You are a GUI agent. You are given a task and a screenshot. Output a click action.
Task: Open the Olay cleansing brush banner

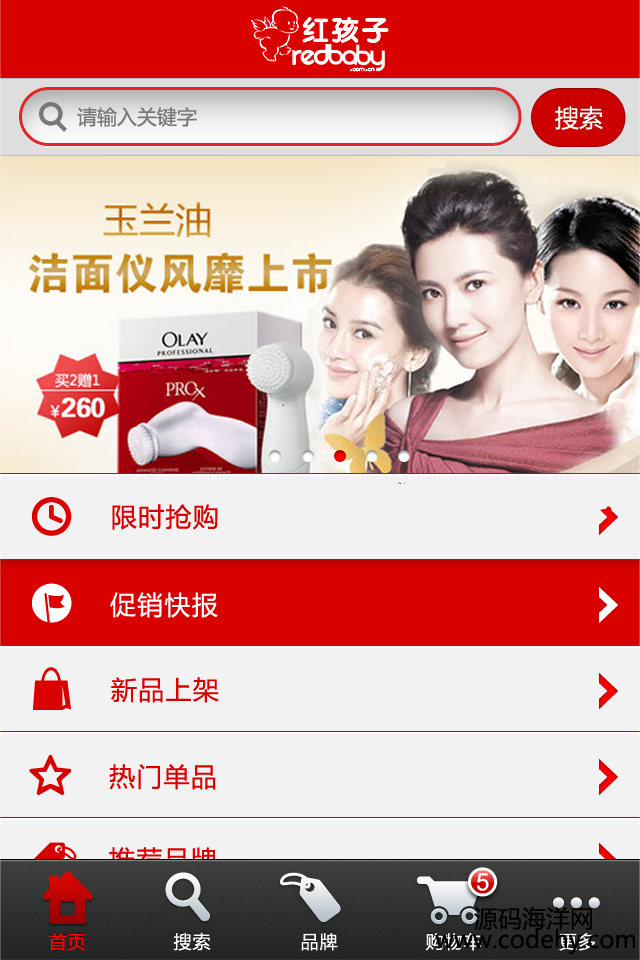(x=320, y=315)
